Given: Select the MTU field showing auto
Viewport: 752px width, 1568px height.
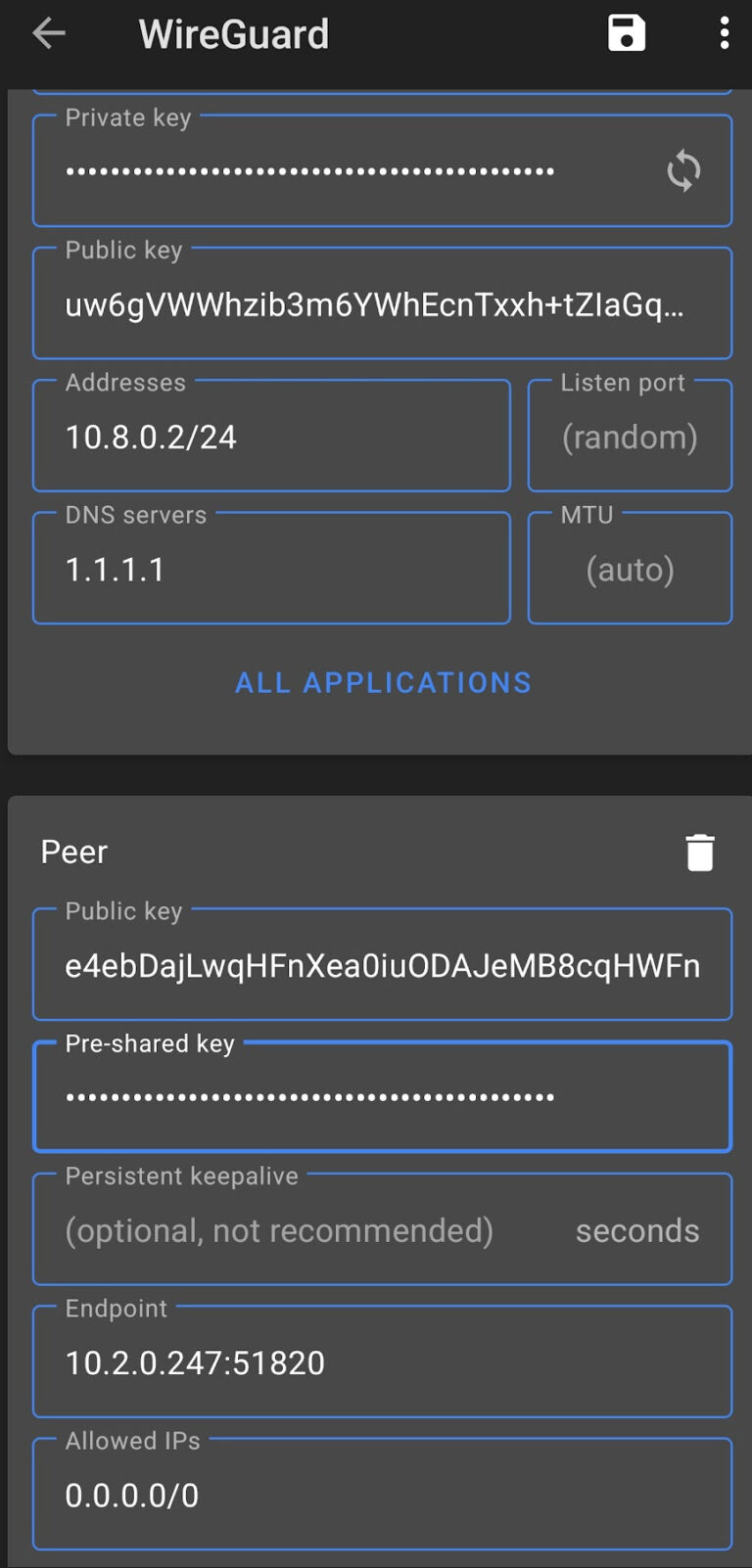Looking at the screenshot, I should click(x=630, y=568).
